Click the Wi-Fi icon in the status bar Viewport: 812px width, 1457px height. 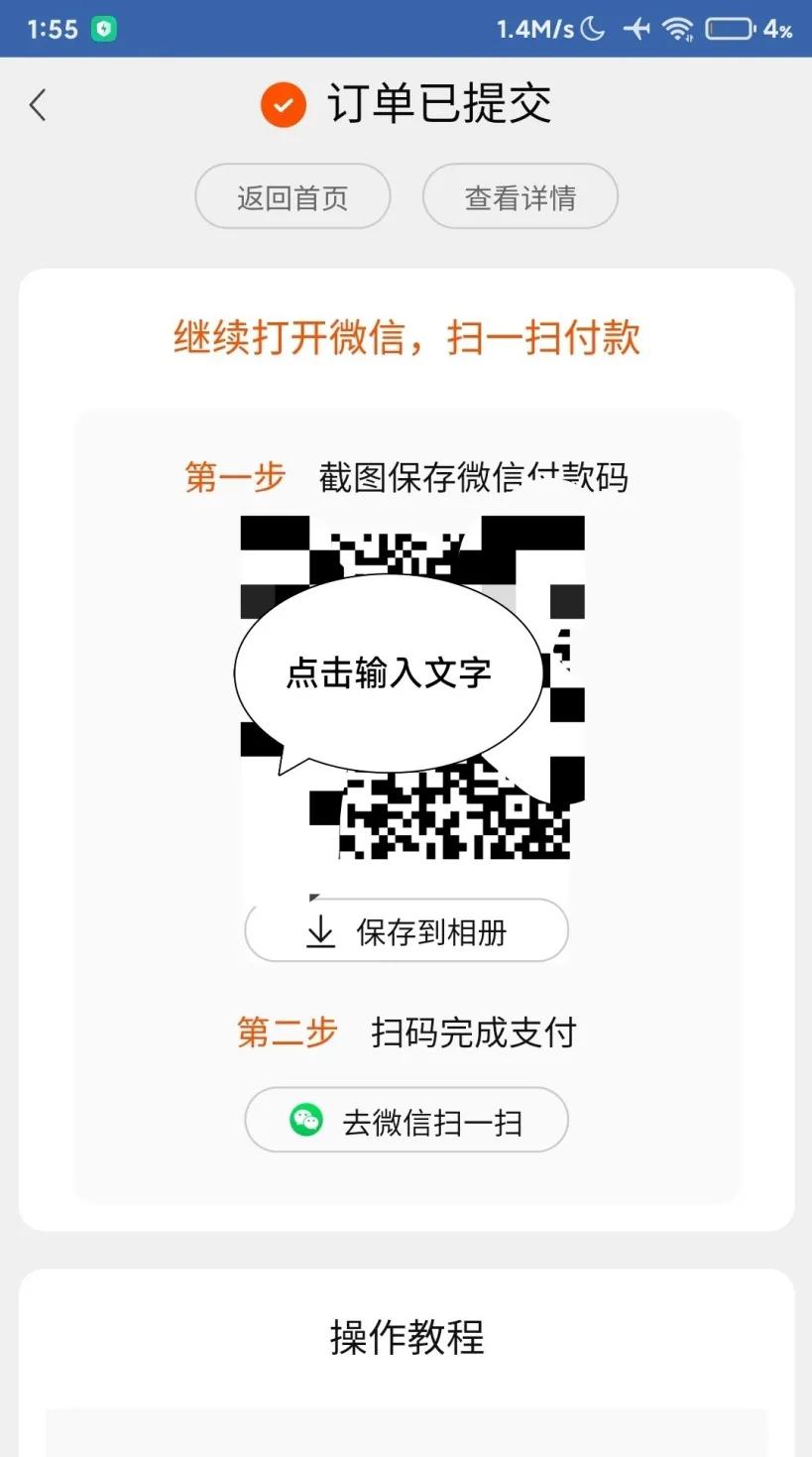click(x=677, y=27)
